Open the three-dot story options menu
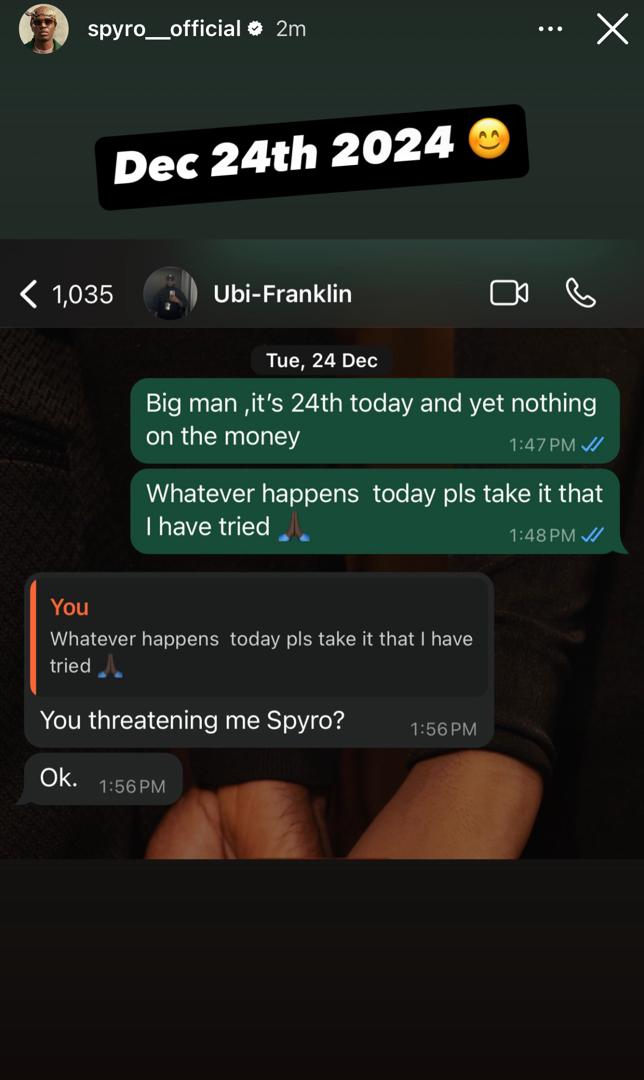Viewport: 644px width, 1080px height. tap(550, 29)
